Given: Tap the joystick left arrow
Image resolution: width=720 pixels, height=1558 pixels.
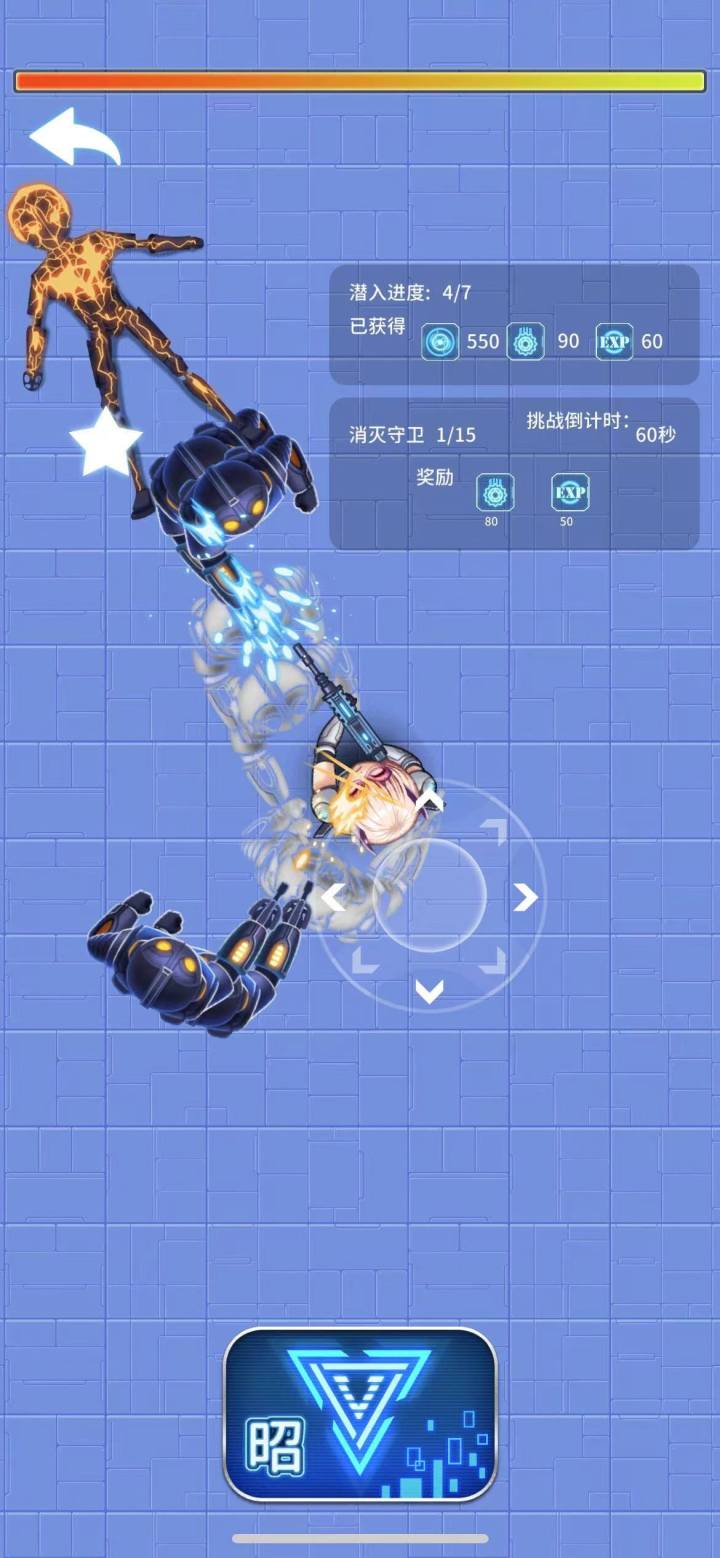Looking at the screenshot, I should click(333, 898).
